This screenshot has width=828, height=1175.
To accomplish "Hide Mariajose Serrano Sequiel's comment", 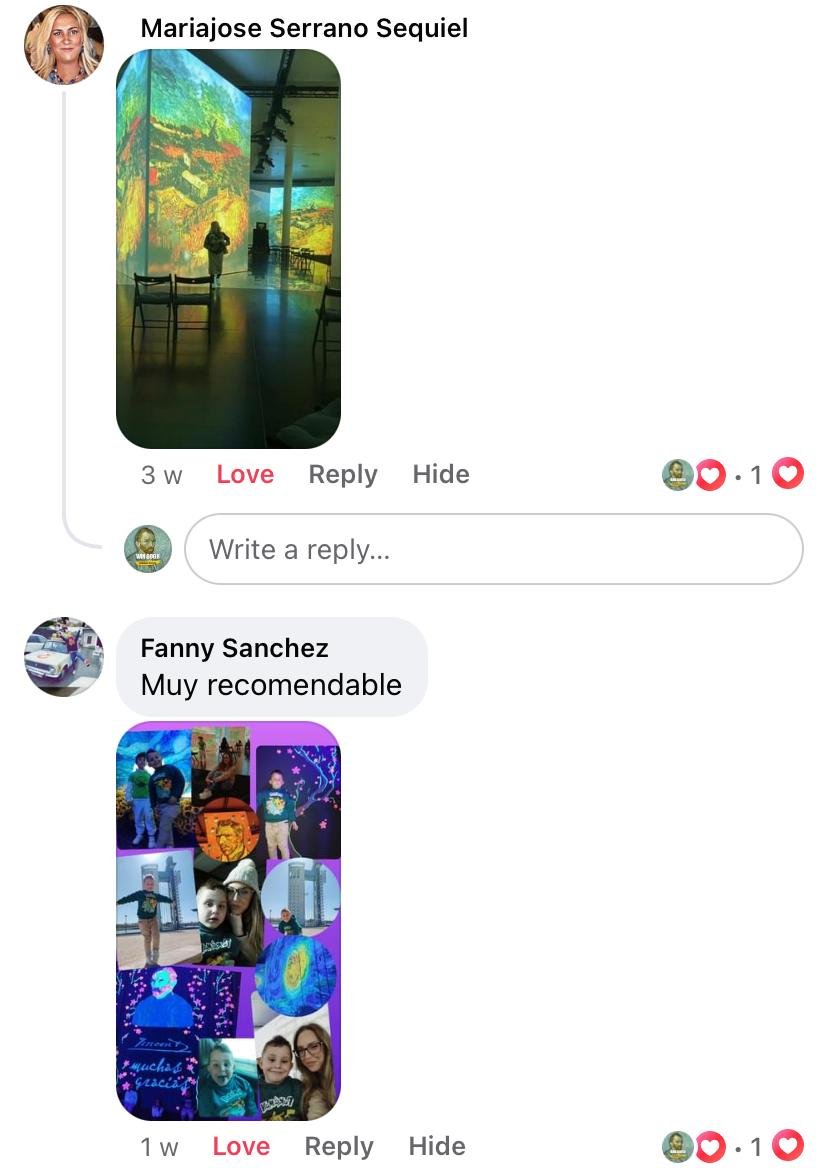I will tap(441, 474).
